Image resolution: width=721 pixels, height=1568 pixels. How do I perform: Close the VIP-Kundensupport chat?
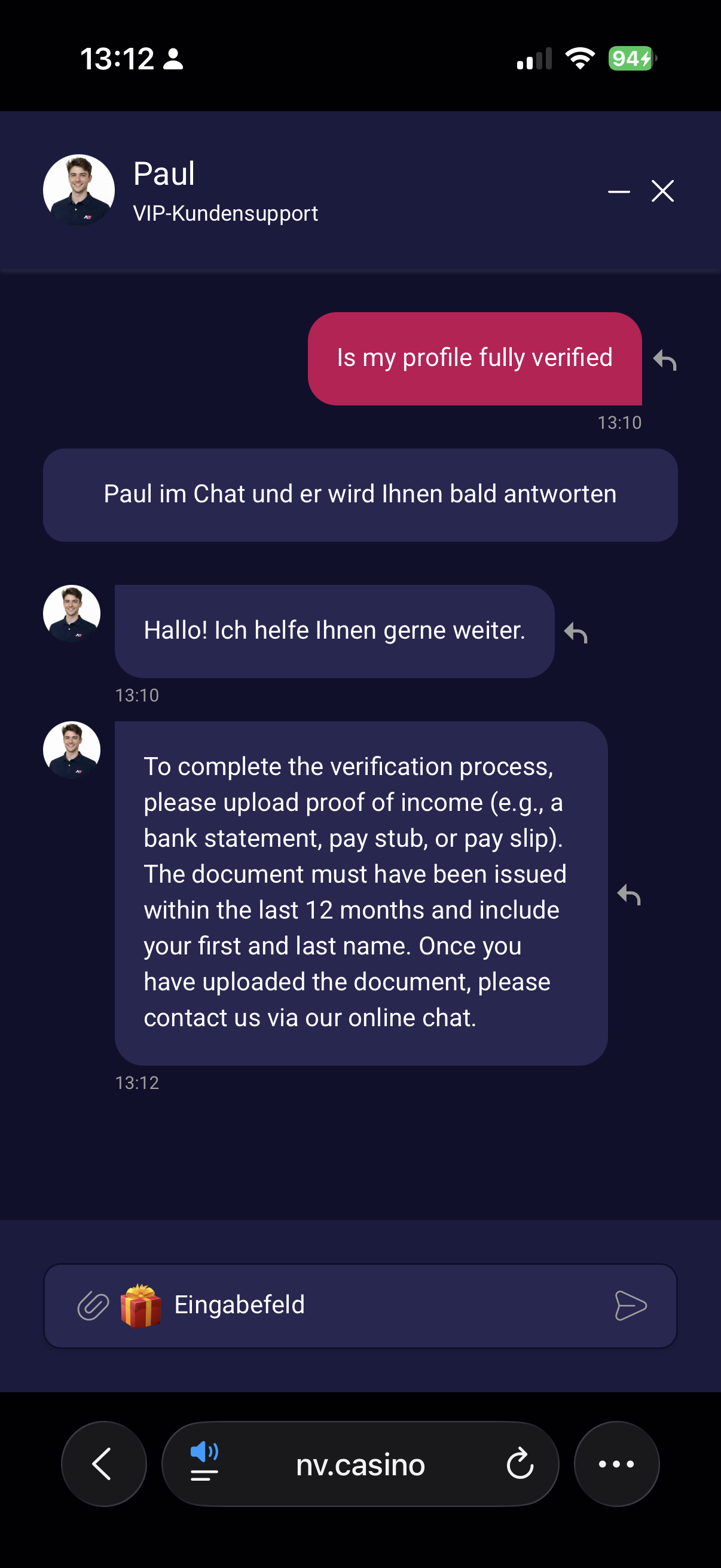click(x=662, y=191)
